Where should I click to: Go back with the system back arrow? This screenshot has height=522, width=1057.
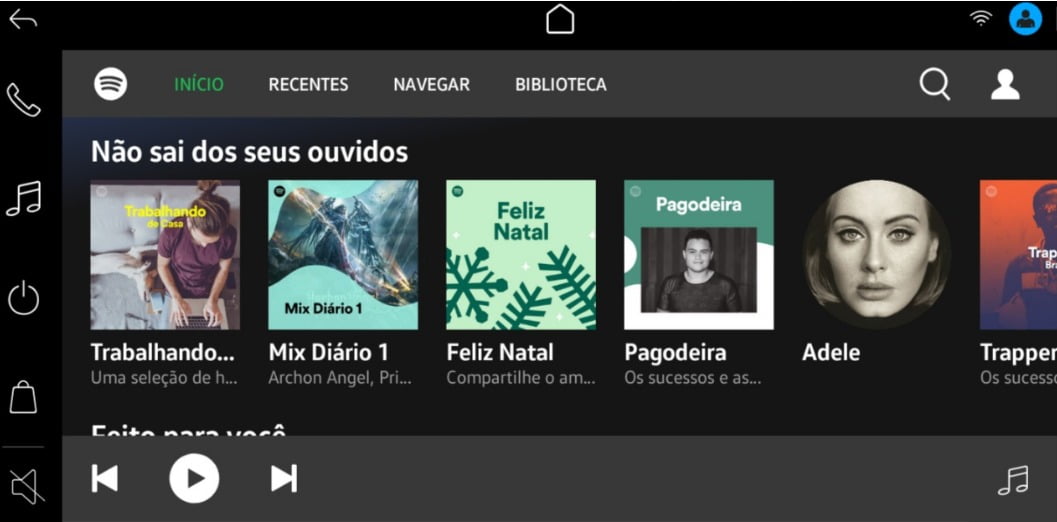click(23, 20)
